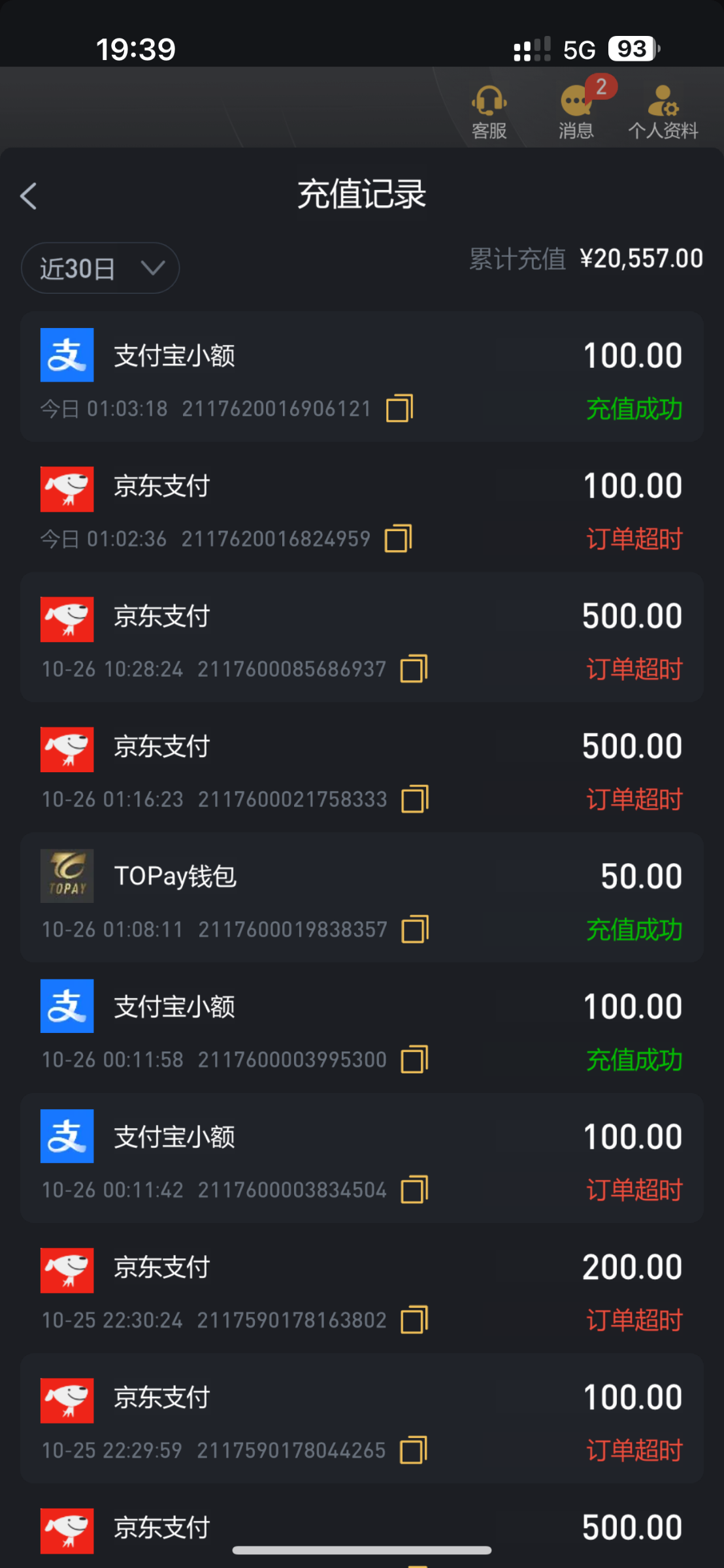Image resolution: width=724 pixels, height=1568 pixels.
Task: Copy order number 2117600003995300
Action: coord(414,1060)
